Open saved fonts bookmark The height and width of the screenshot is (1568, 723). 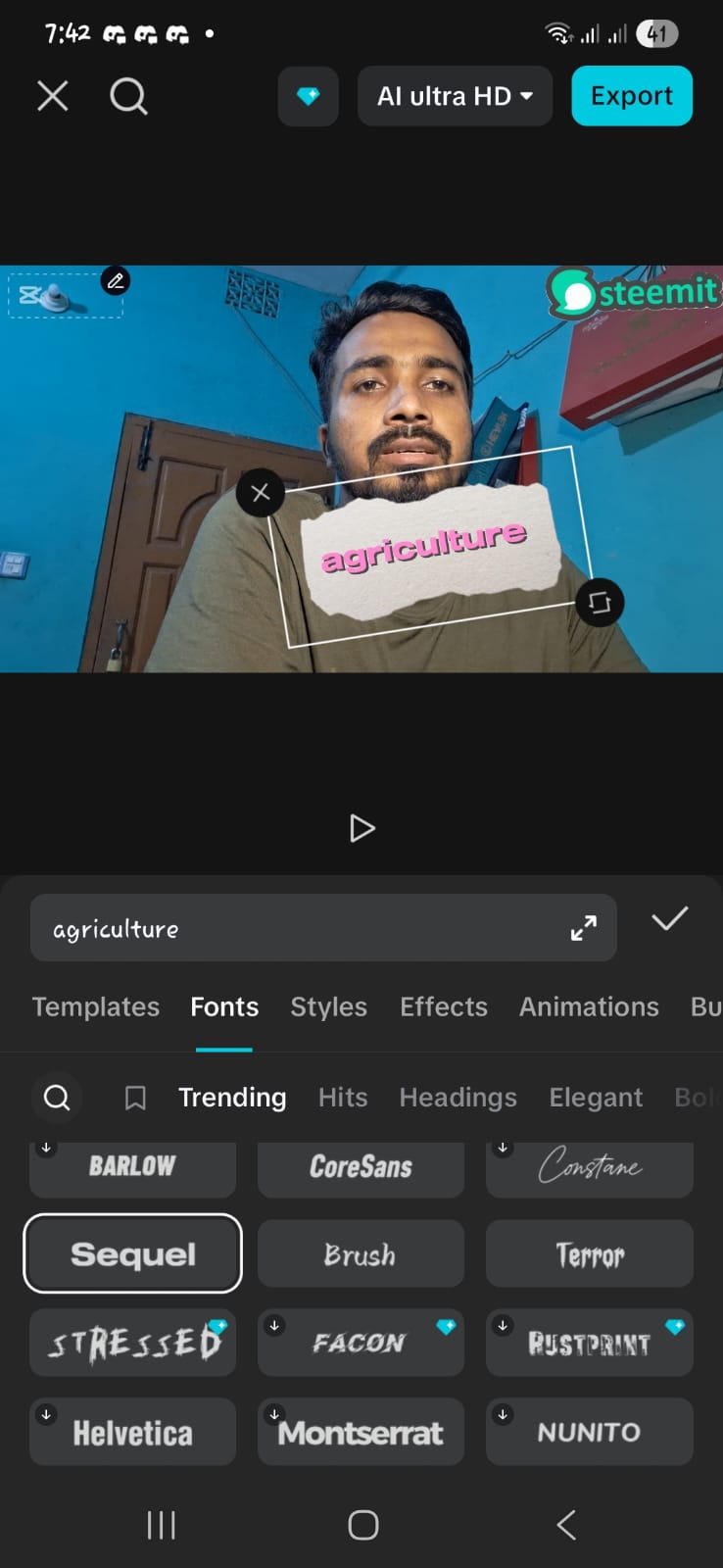point(135,1098)
